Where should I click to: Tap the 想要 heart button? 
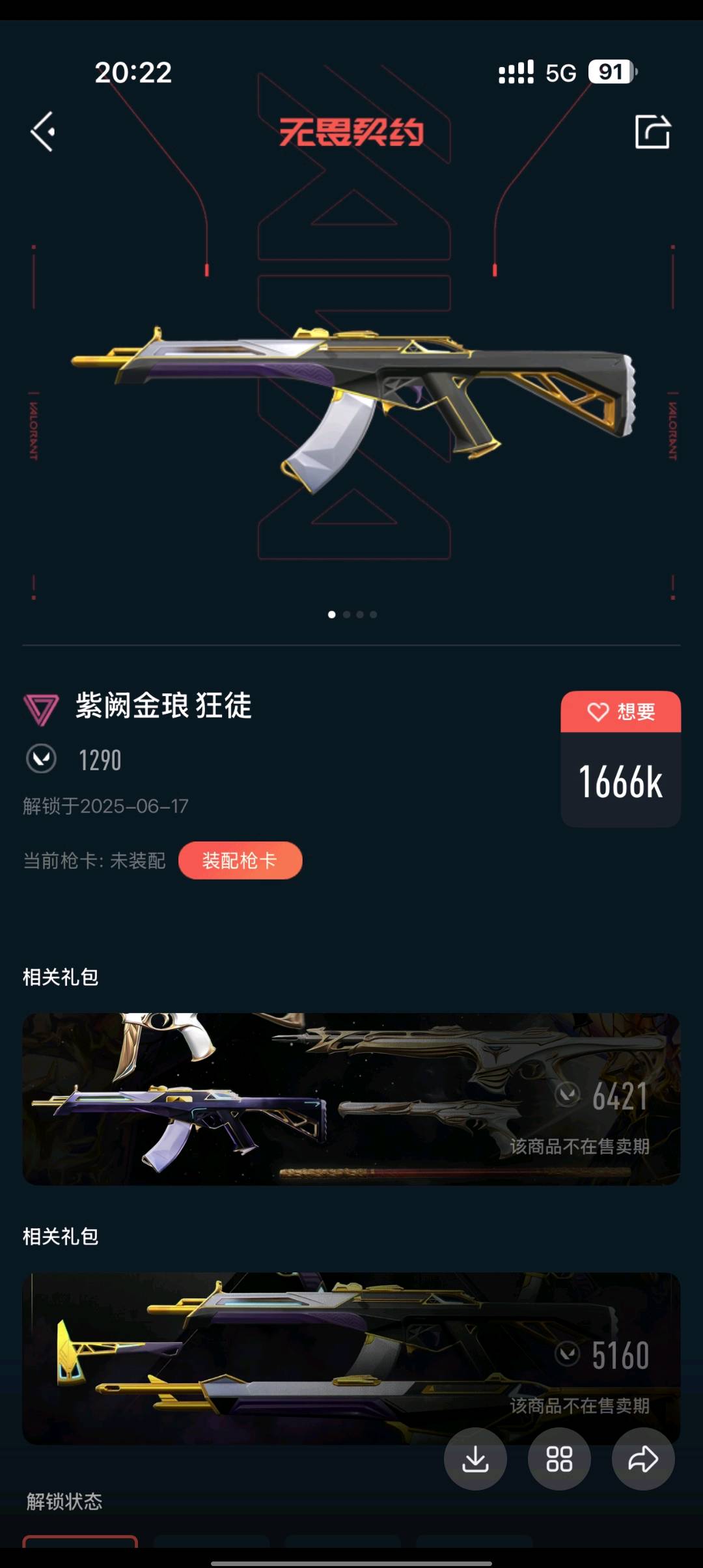coord(620,712)
